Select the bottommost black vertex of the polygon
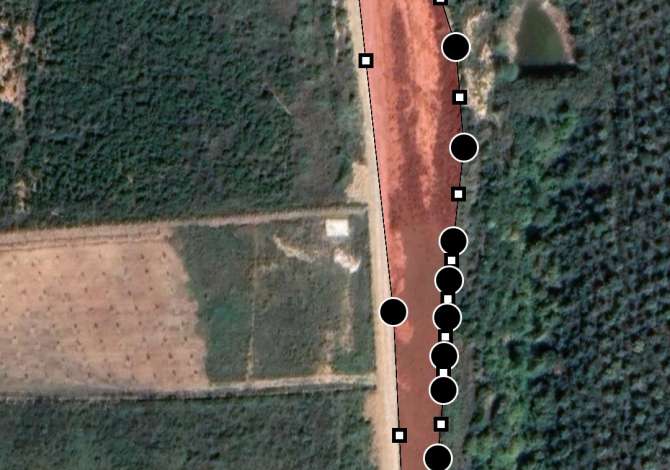This screenshot has width=670, height=470. point(438,459)
